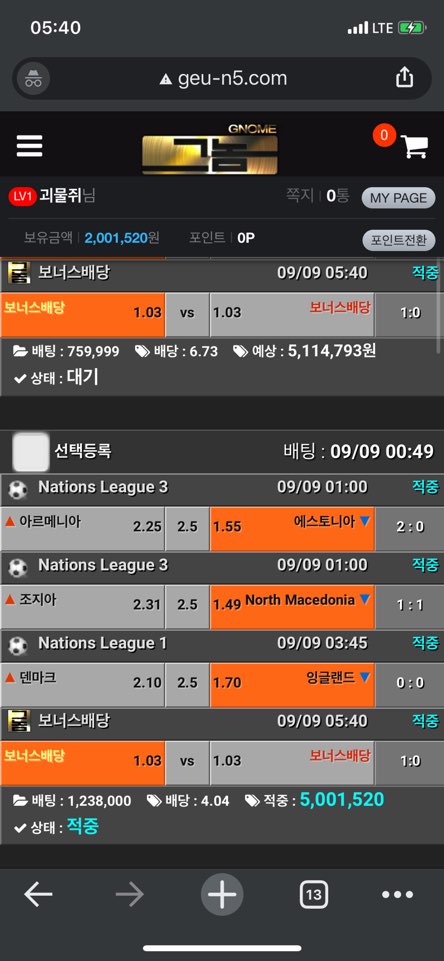The width and height of the screenshot is (444, 961).
Task: Go back in the browser
Action: pyautogui.click(x=38, y=895)
